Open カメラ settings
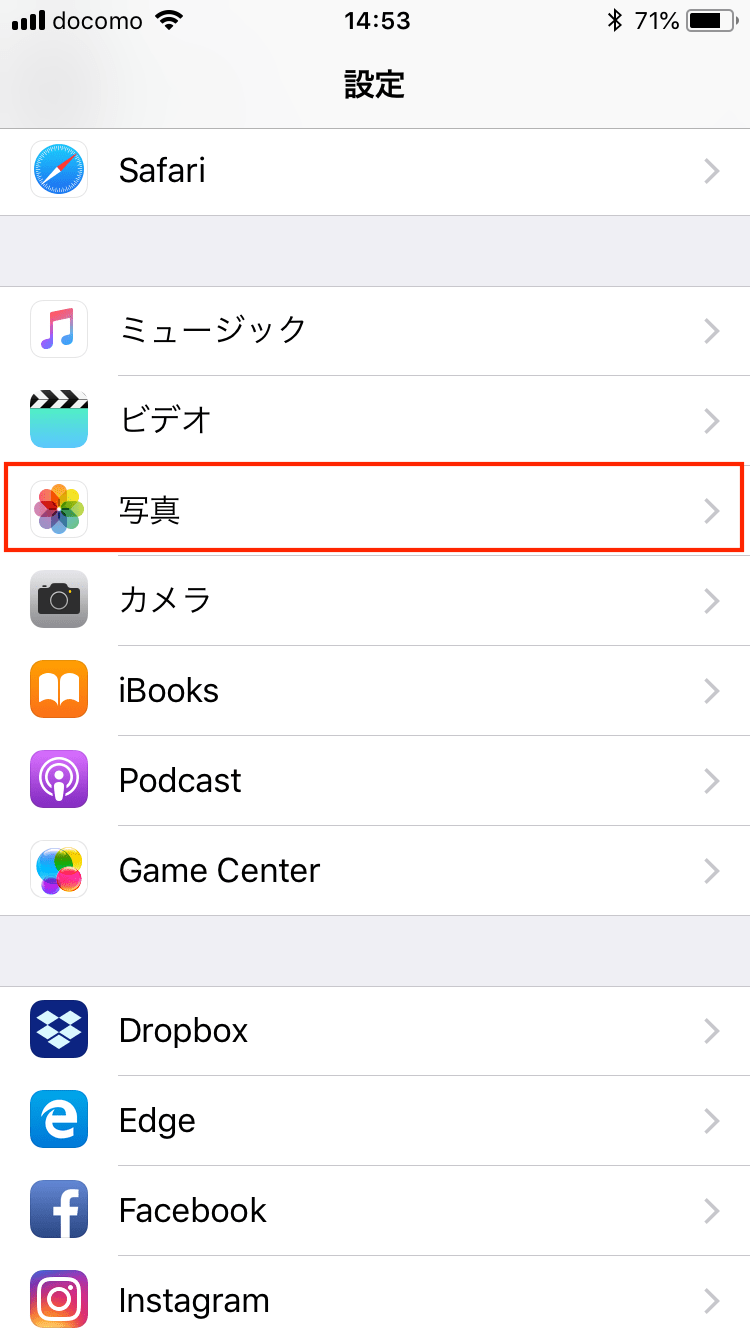This screenshot has height=1334, width=750. (375, 601)
